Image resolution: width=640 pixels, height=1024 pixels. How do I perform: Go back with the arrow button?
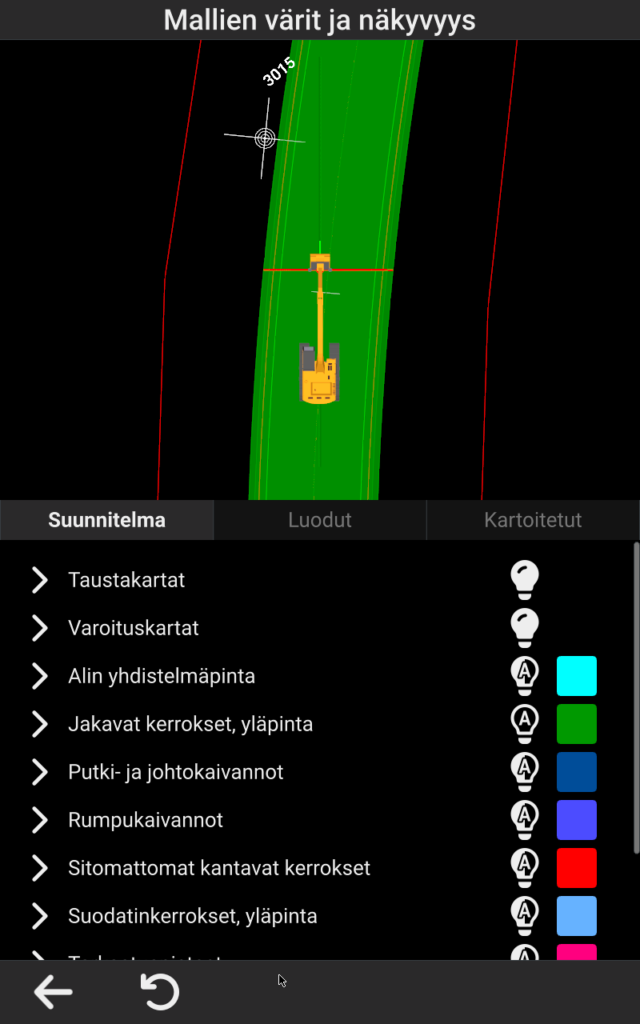pyautogui.click(x=53, y=992)
